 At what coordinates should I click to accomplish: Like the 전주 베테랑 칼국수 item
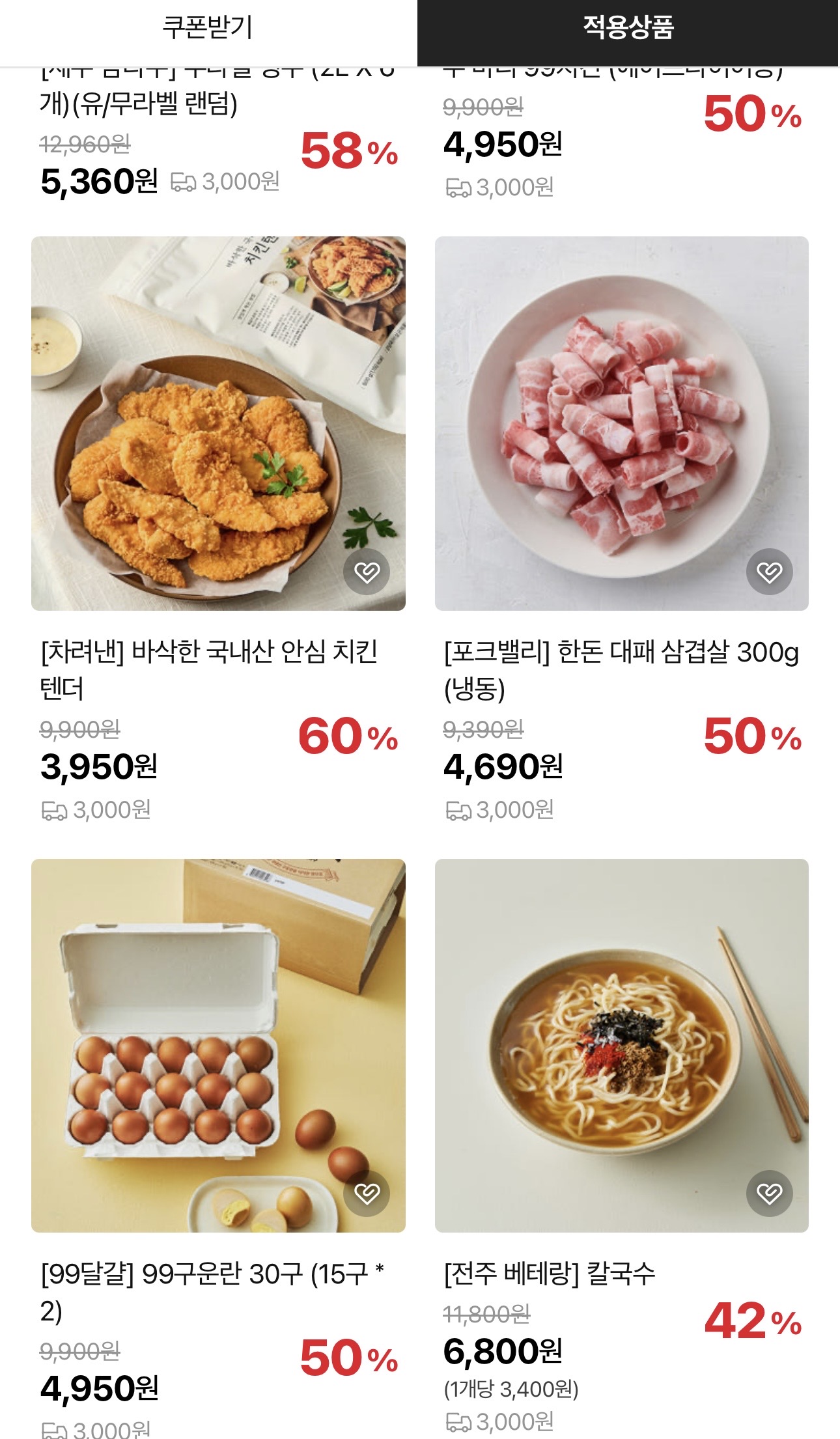(x=769, y=1193)
